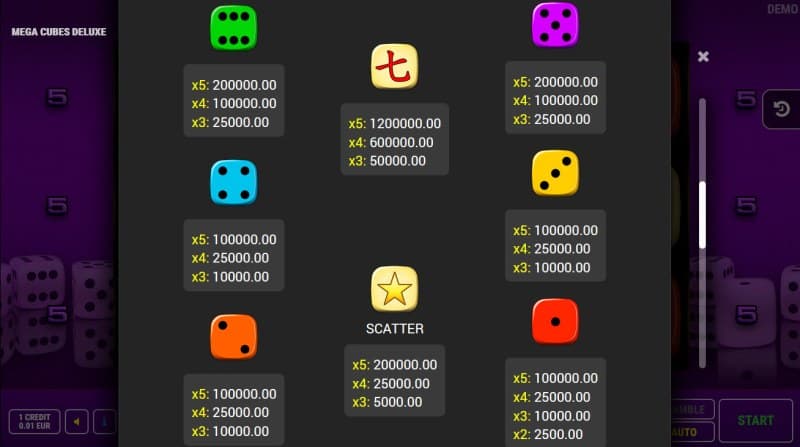Close the paytable overlay
The height and width of the screenshot is (447, 800).
(x=703, y=57)
